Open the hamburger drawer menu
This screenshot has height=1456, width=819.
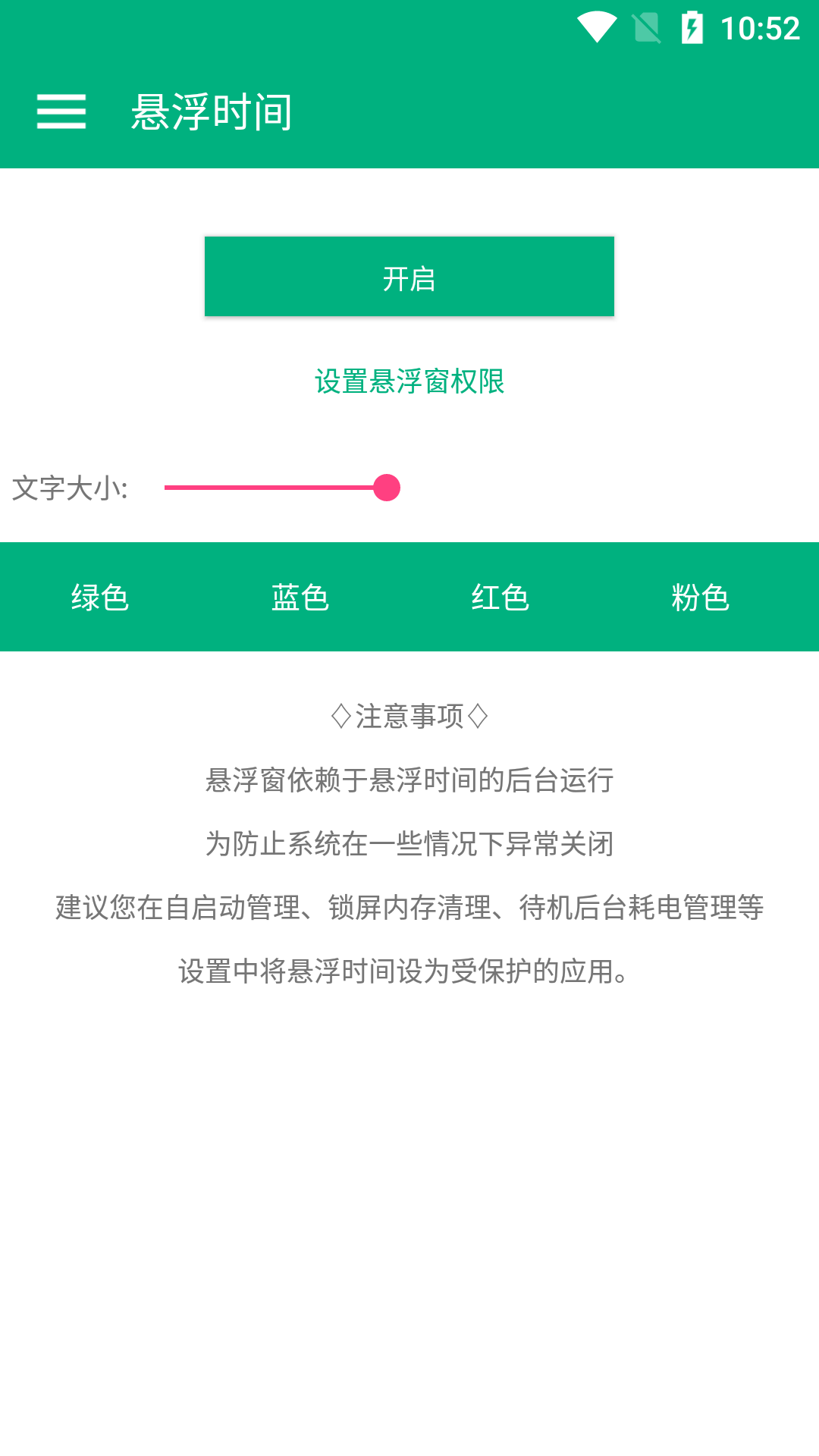point(61,112)
